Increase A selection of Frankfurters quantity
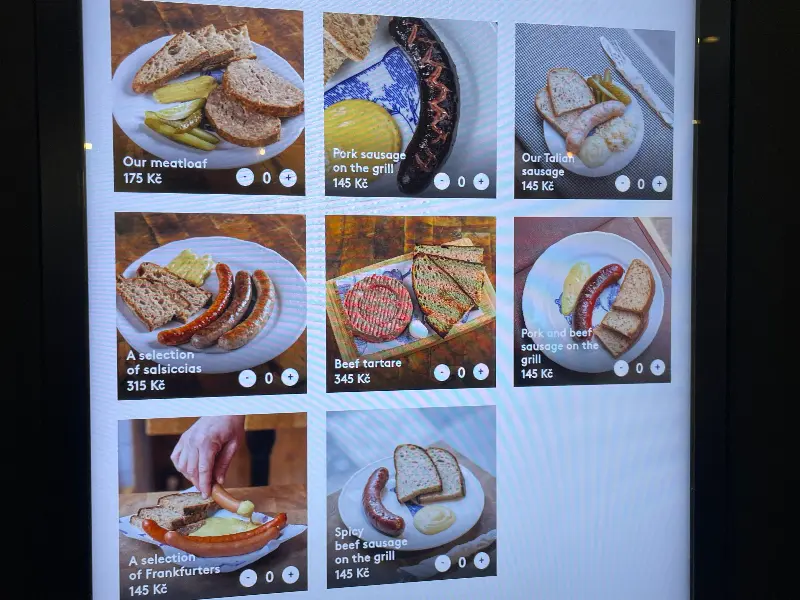The image size is (800, 600). (290, 575)
